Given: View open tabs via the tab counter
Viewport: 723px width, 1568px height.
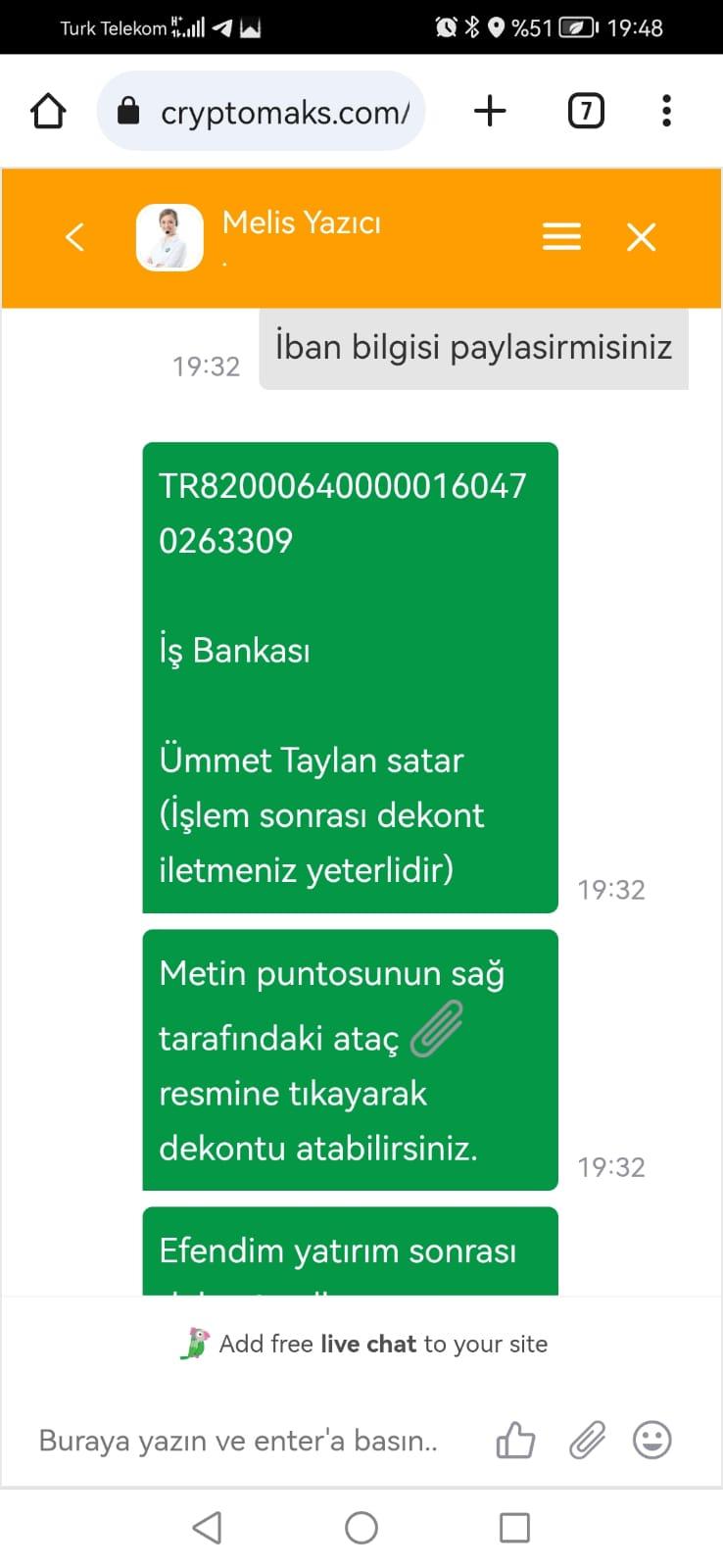Looking at the screenshot, I should 586,110.
